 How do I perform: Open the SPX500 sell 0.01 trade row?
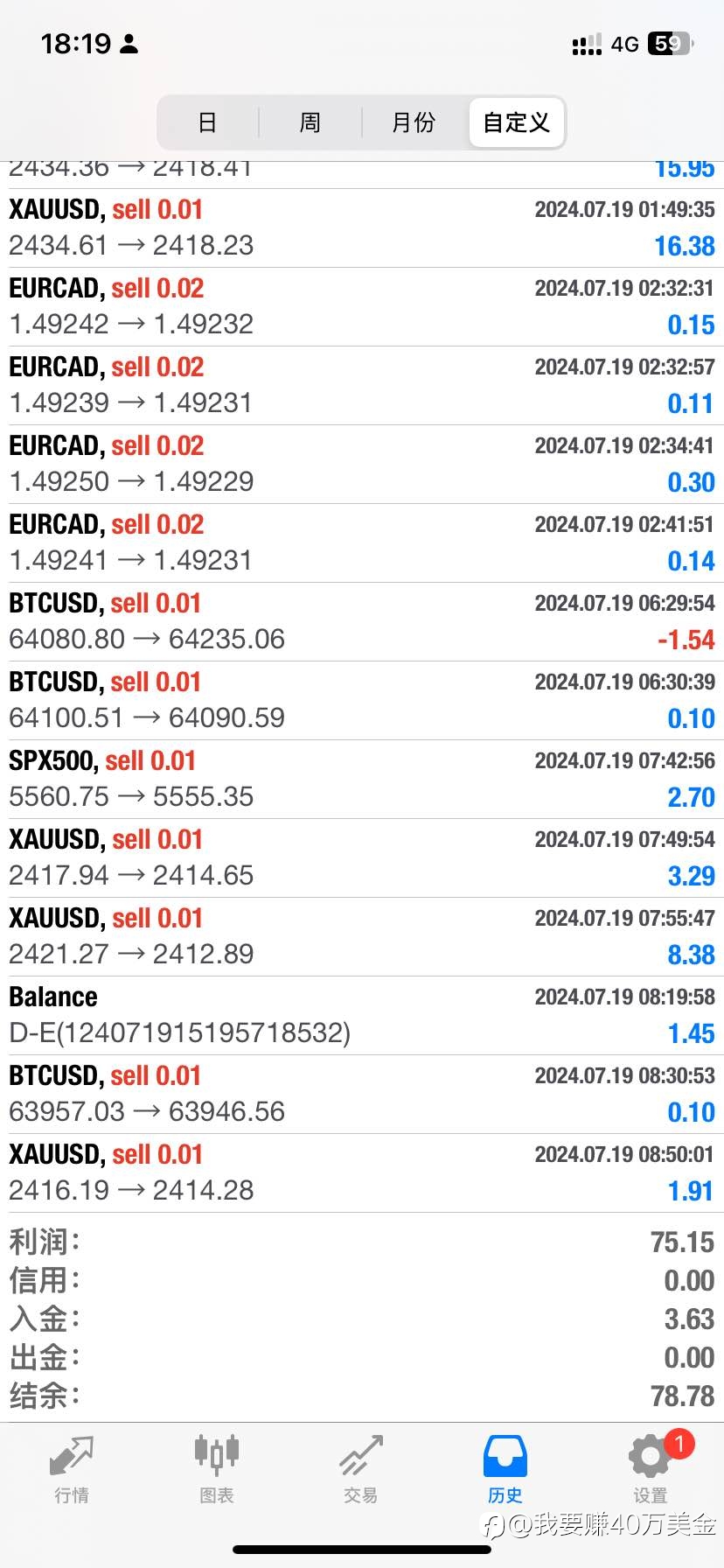[362, 780]
